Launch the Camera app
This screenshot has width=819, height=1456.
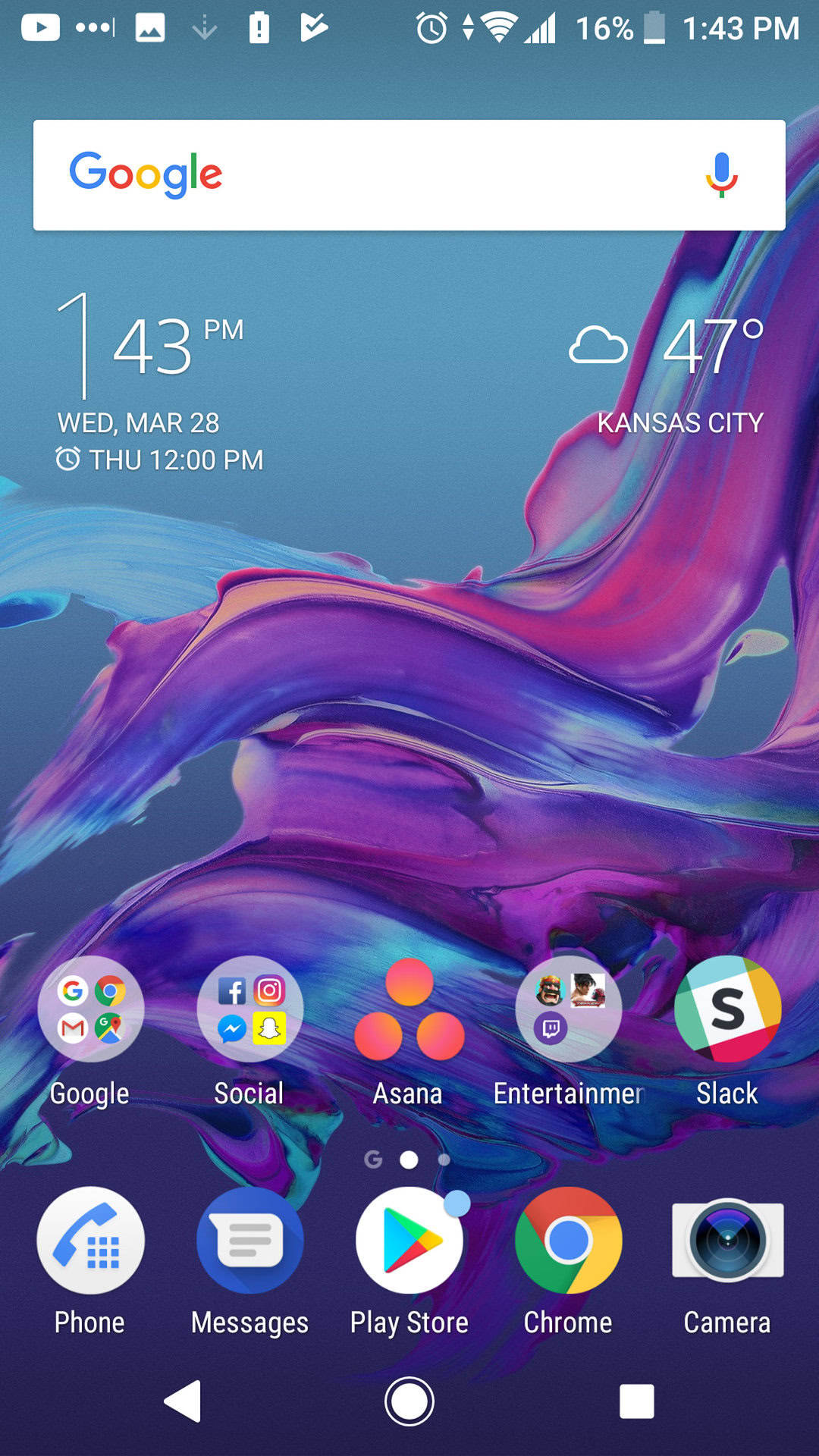728,1241
